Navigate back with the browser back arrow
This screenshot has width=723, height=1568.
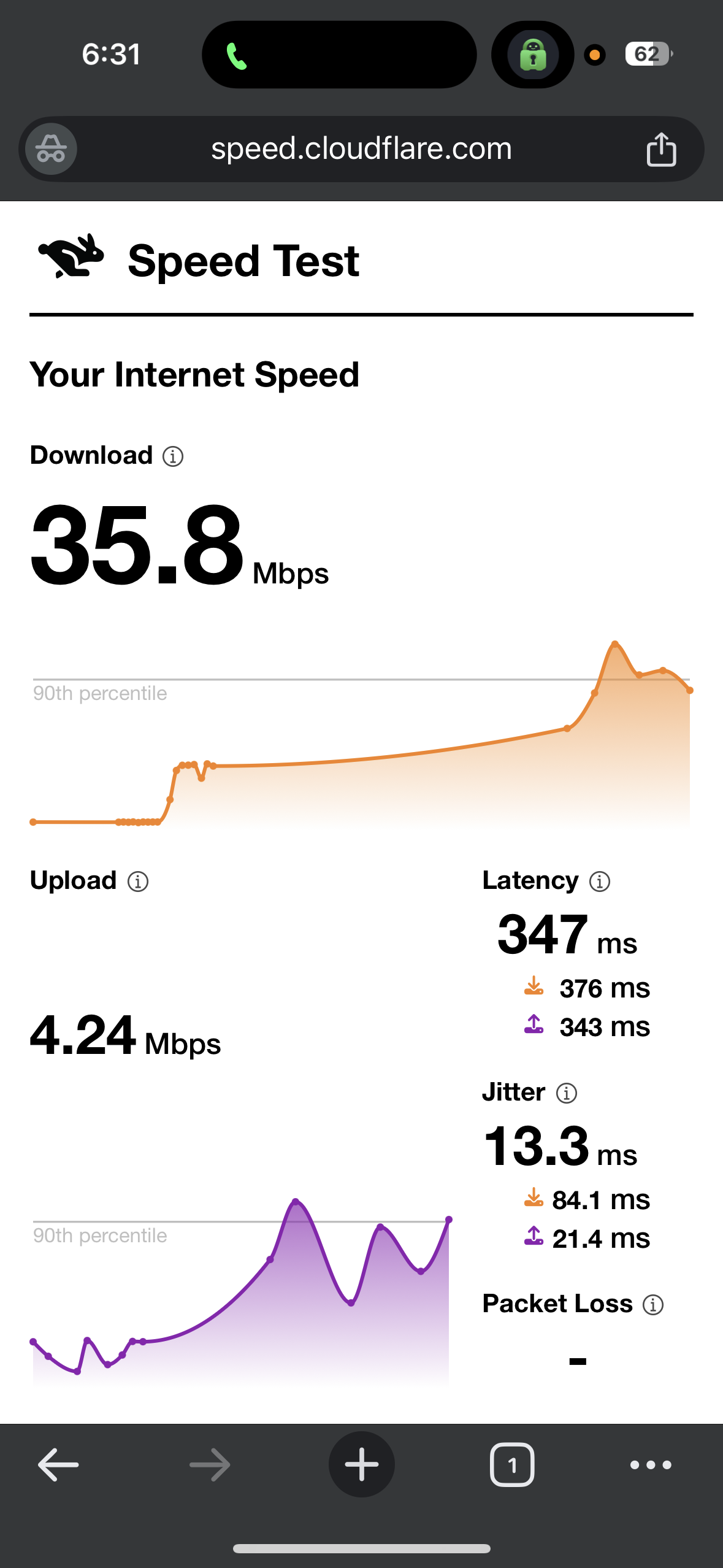[x=58, y=1465]
